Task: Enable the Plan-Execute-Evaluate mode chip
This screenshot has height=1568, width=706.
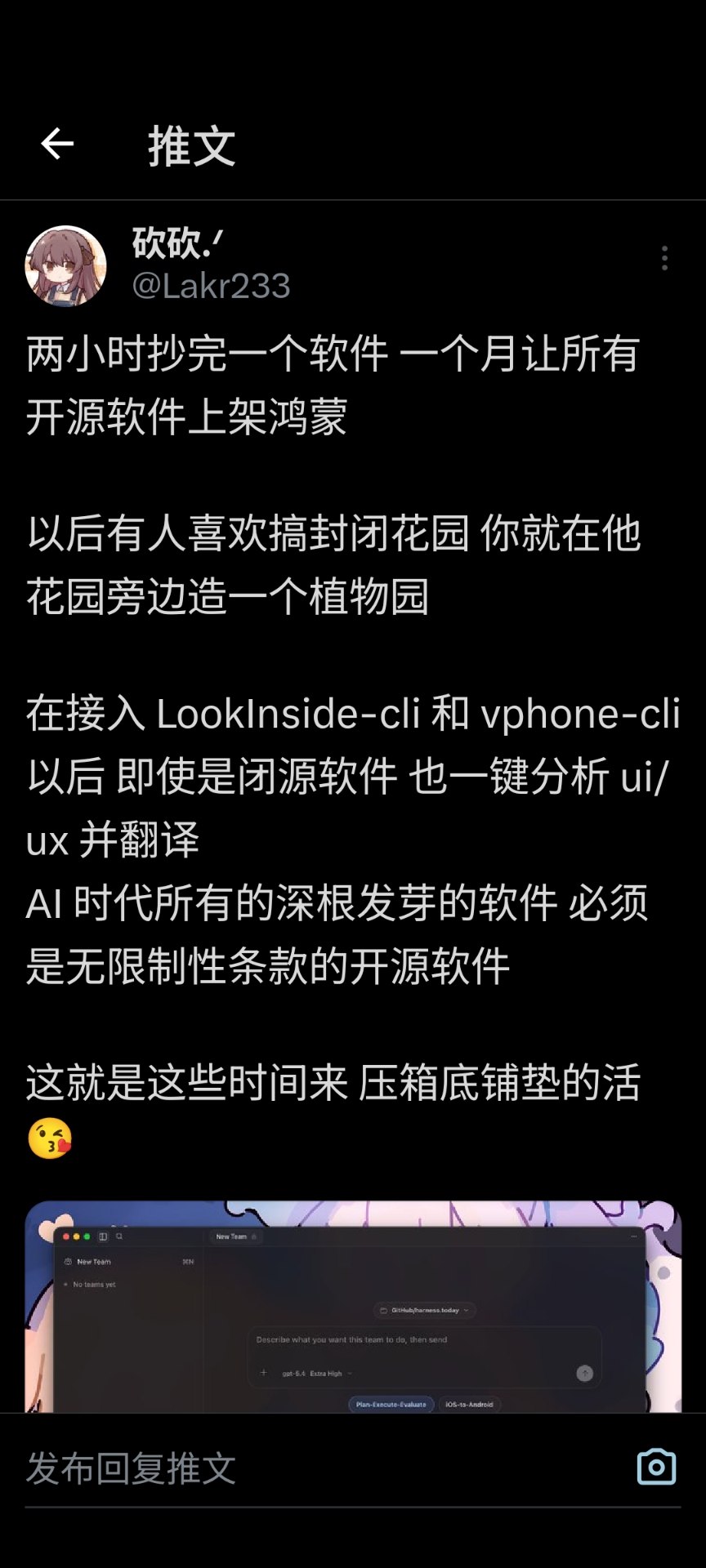Action: coord(393,1404)
